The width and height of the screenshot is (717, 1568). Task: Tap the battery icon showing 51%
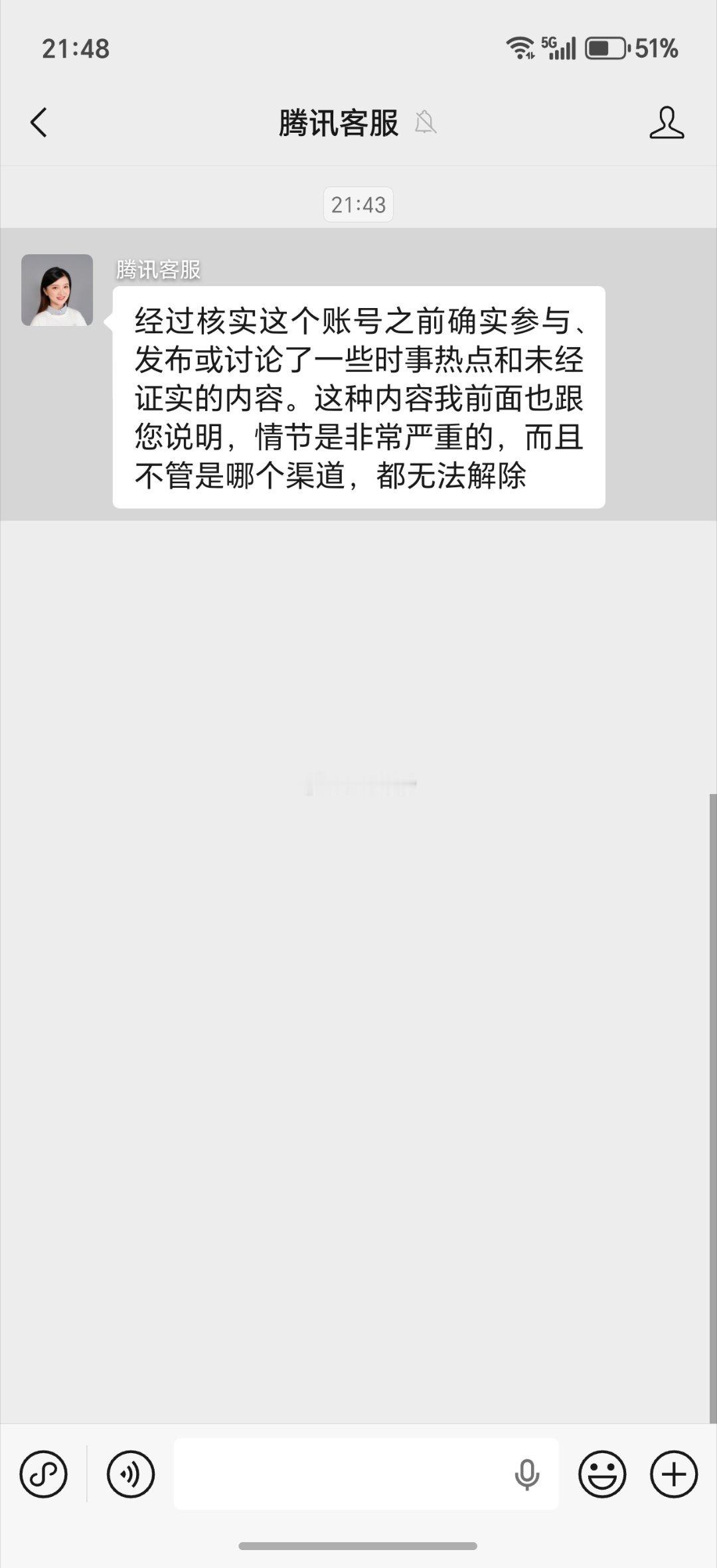606,47
